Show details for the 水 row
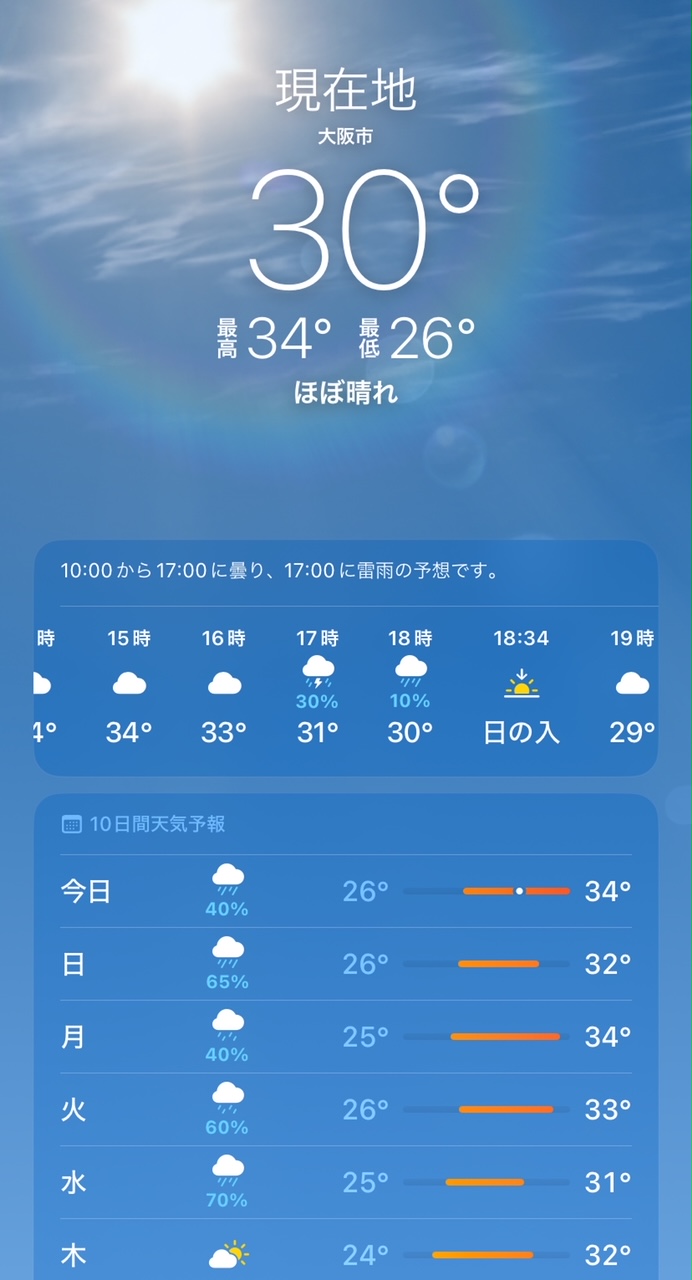The height and width of the screenshot is (1280, 692). [x=345, y=1183]
